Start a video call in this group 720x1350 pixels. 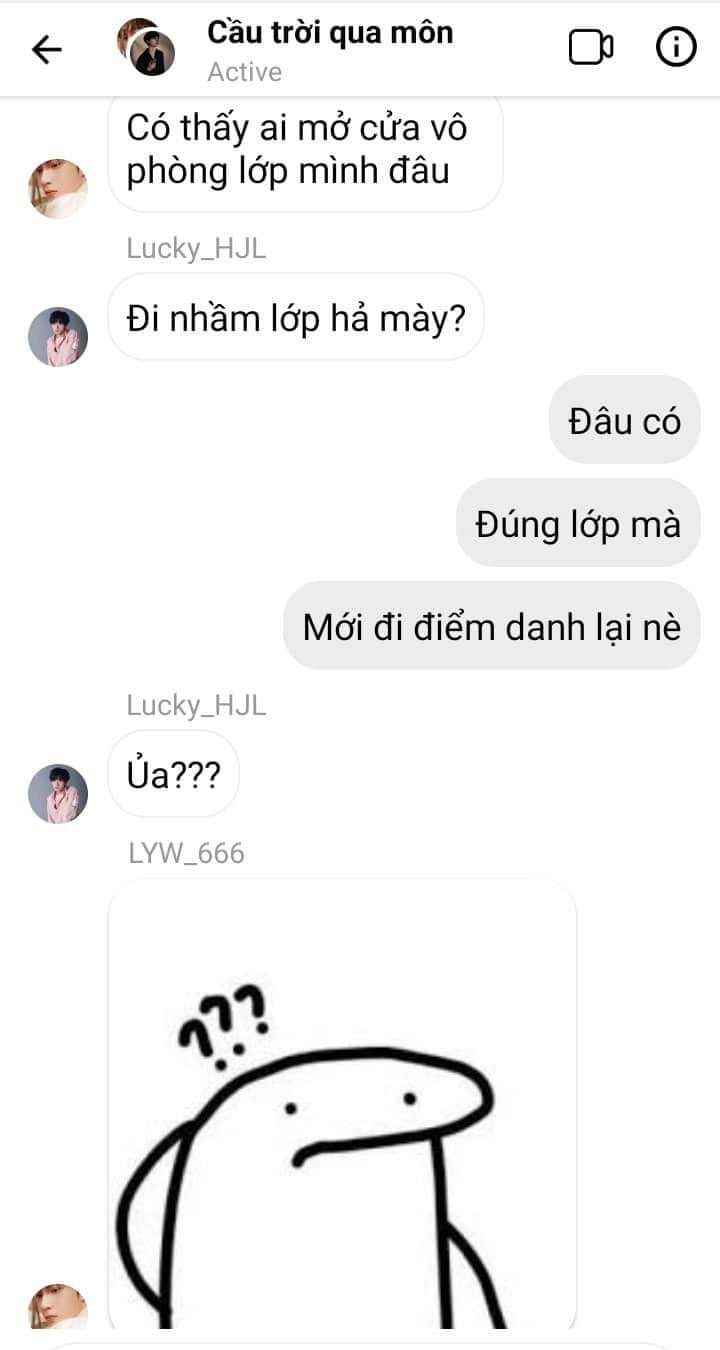point(591,48)
